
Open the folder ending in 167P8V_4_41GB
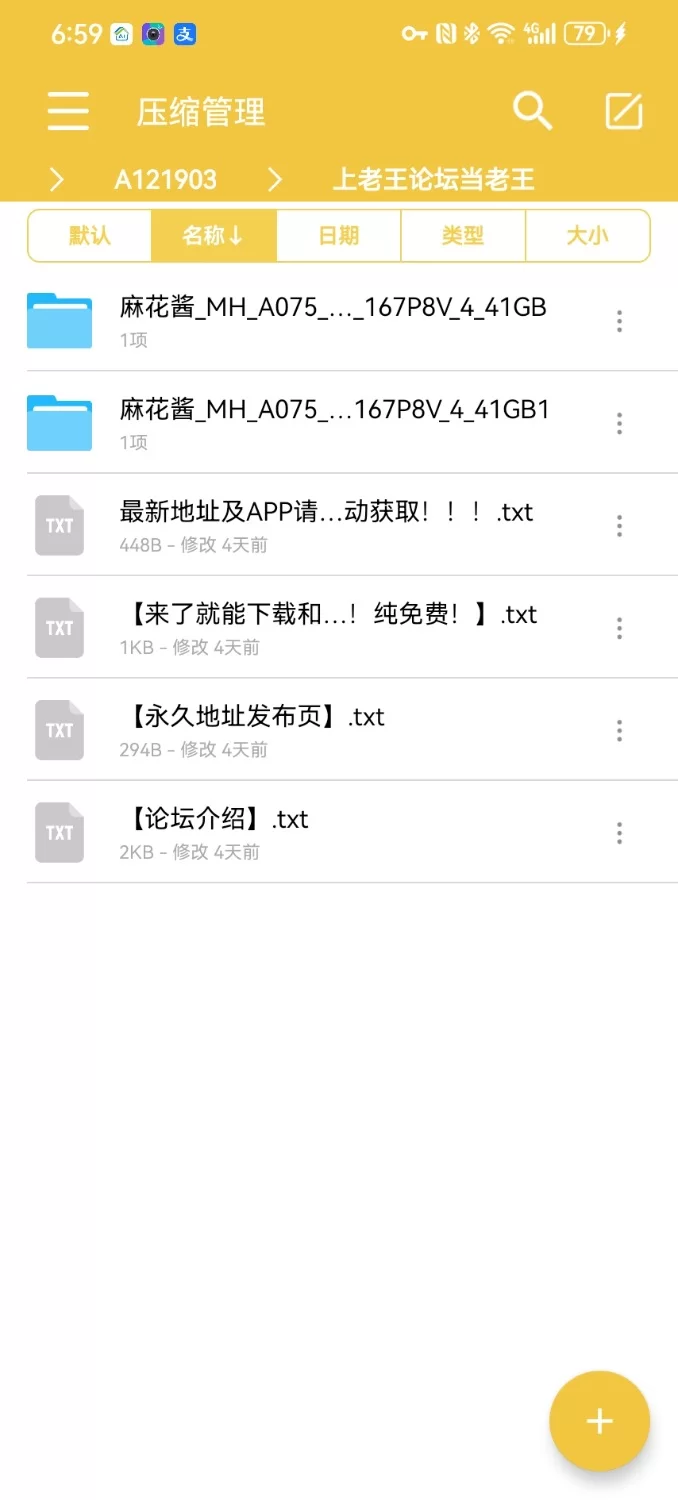pos(332,320)
